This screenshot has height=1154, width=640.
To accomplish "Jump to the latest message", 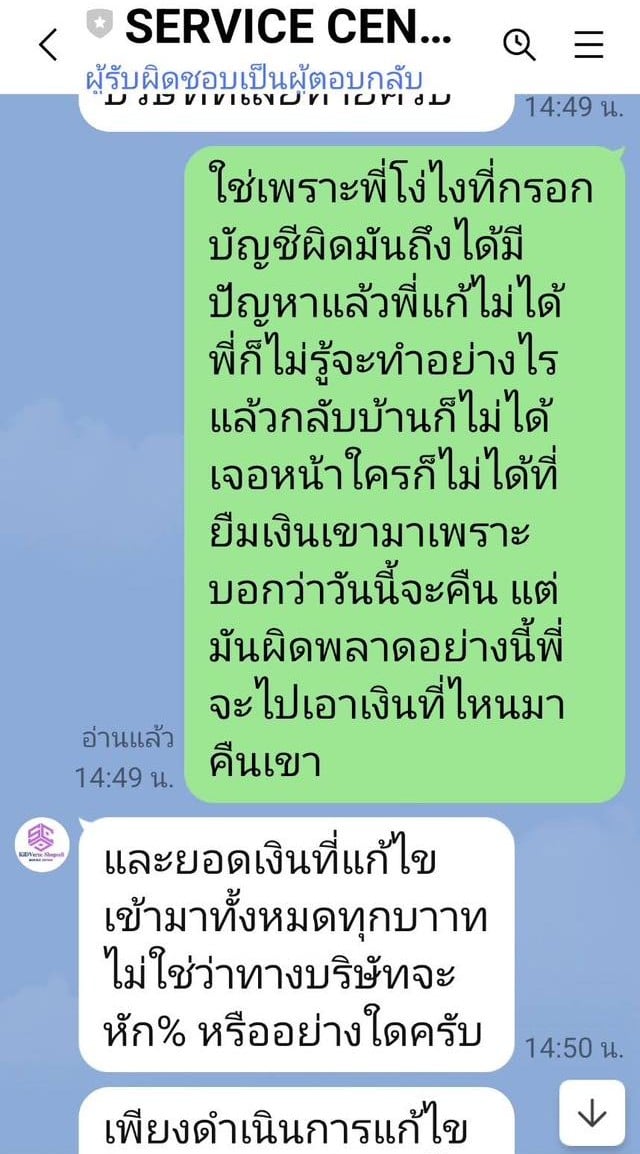I will pyautogui.click(x=592, y=1113).
